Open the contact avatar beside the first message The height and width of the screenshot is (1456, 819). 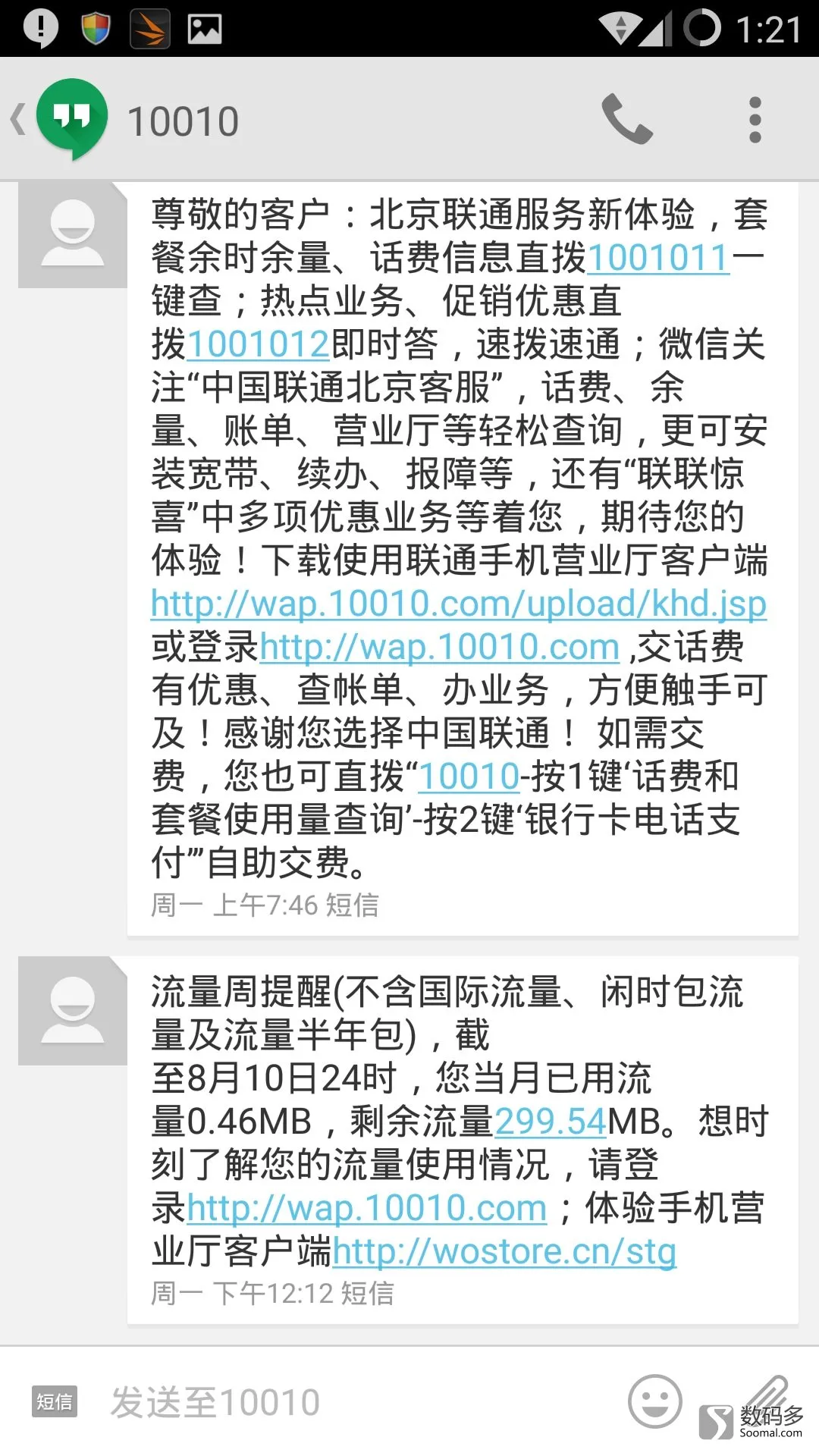pos(73,235)
